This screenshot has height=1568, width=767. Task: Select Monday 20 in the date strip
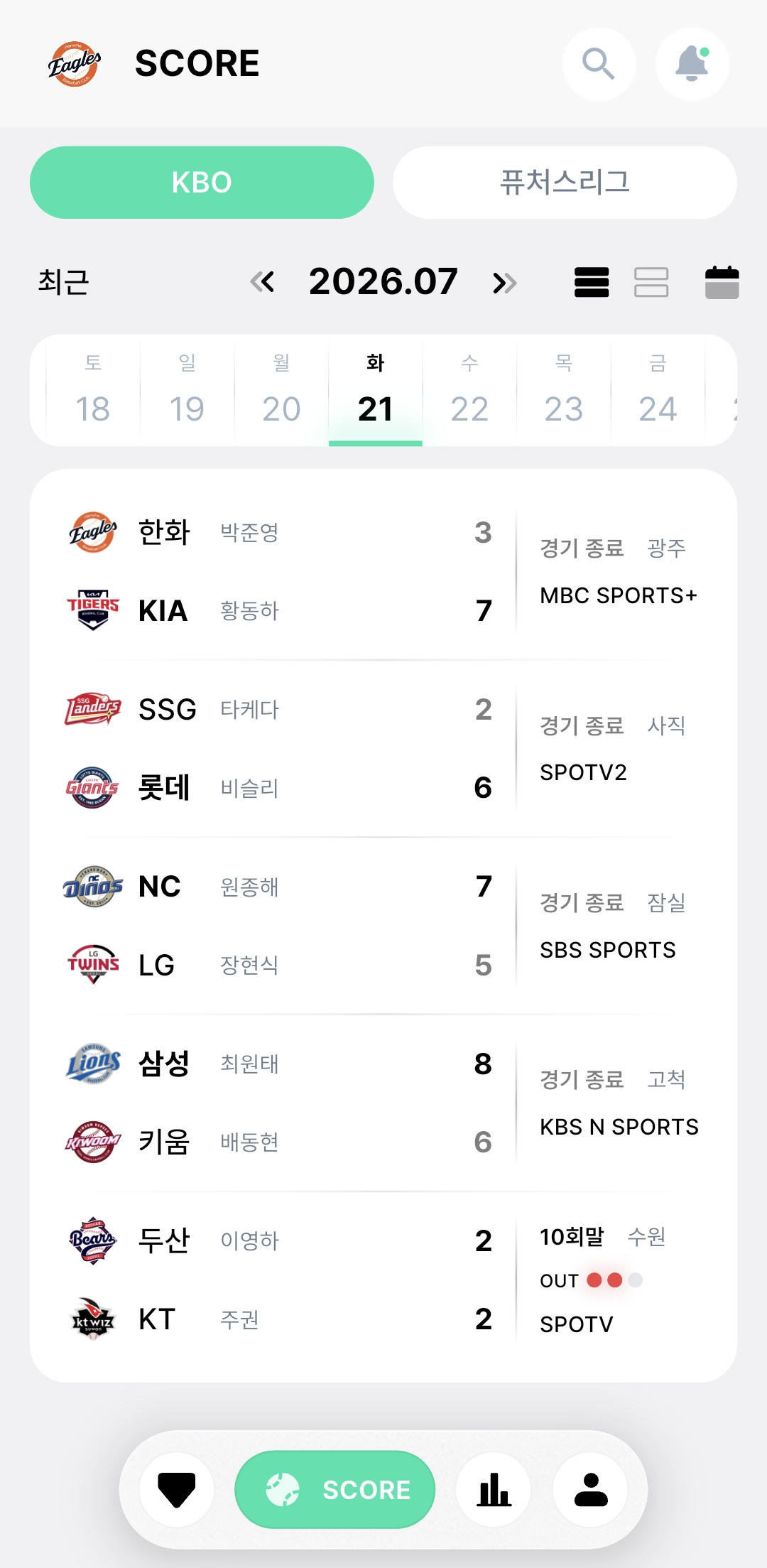point(281,390)
